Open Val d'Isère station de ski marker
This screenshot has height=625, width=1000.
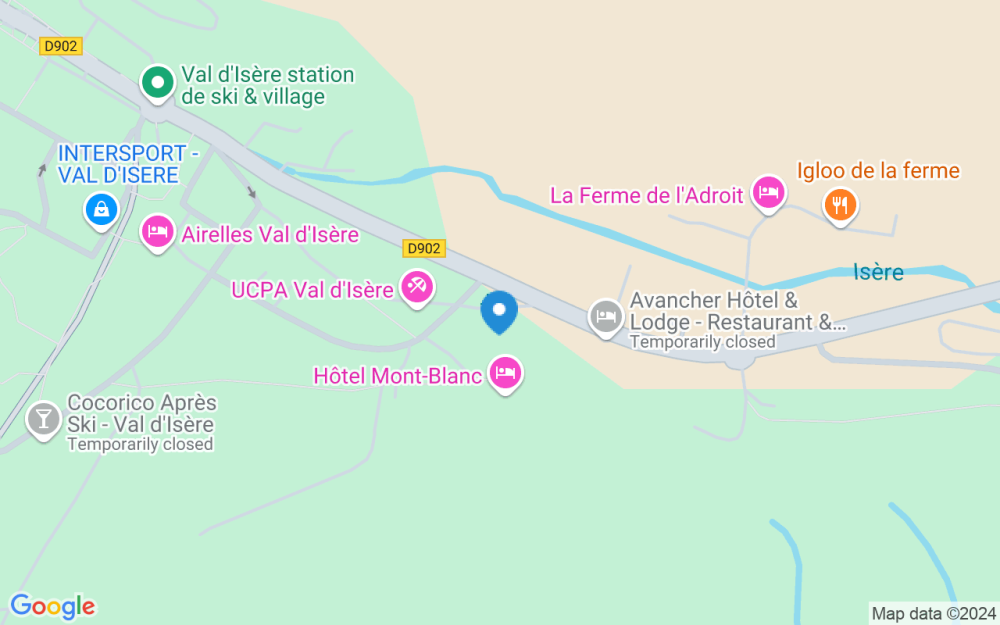coord(158,84)
